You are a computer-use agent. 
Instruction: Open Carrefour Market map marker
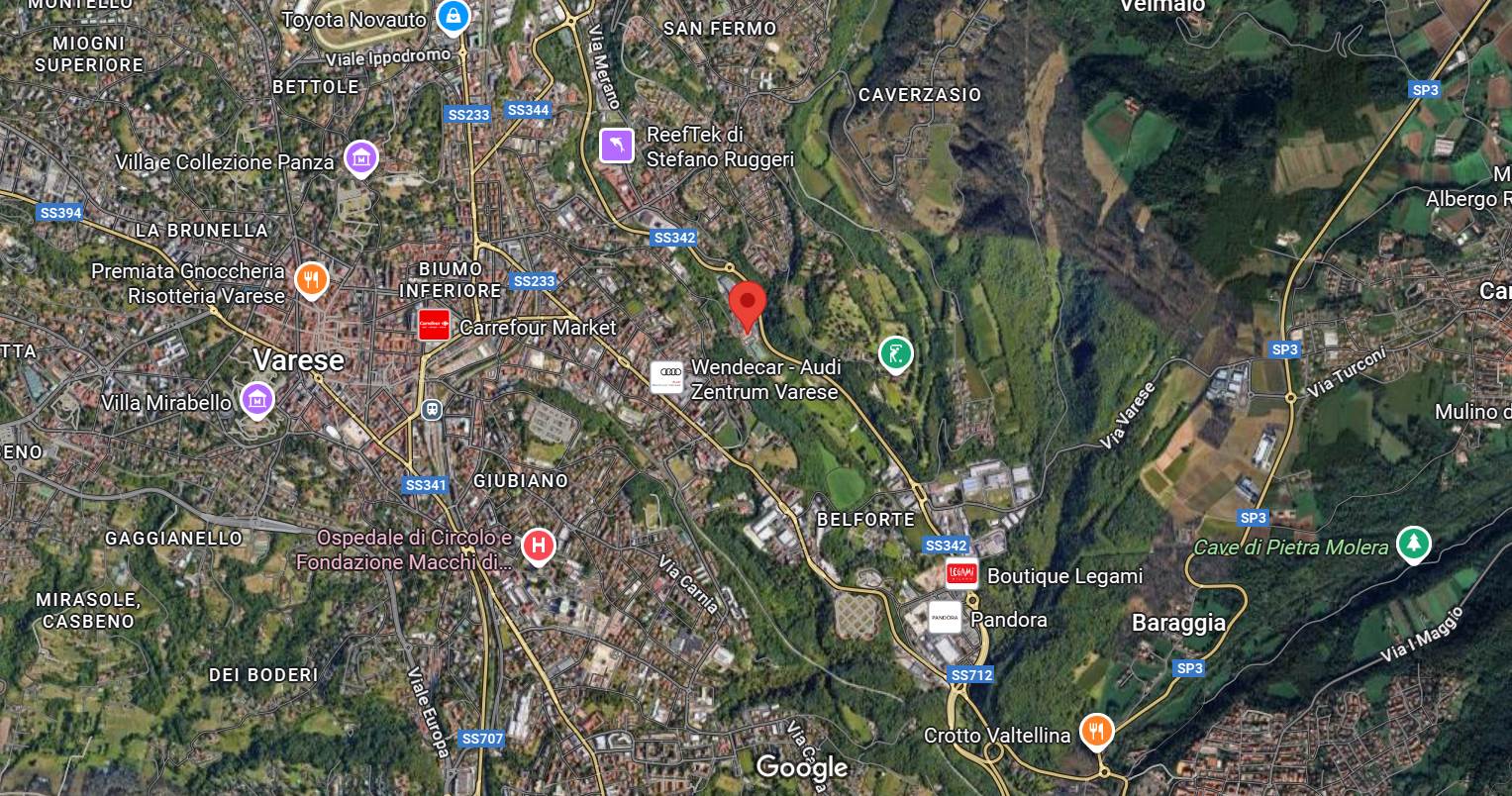coord(435,325)
